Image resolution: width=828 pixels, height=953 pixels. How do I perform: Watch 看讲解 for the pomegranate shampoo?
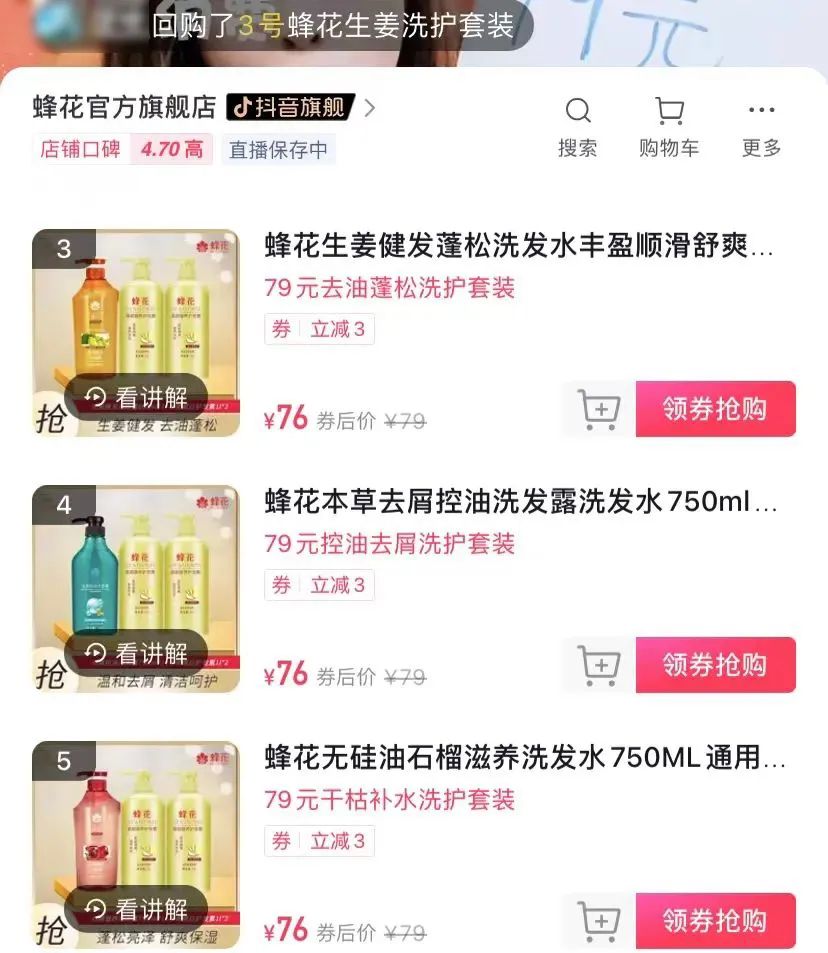click(137, 909)
